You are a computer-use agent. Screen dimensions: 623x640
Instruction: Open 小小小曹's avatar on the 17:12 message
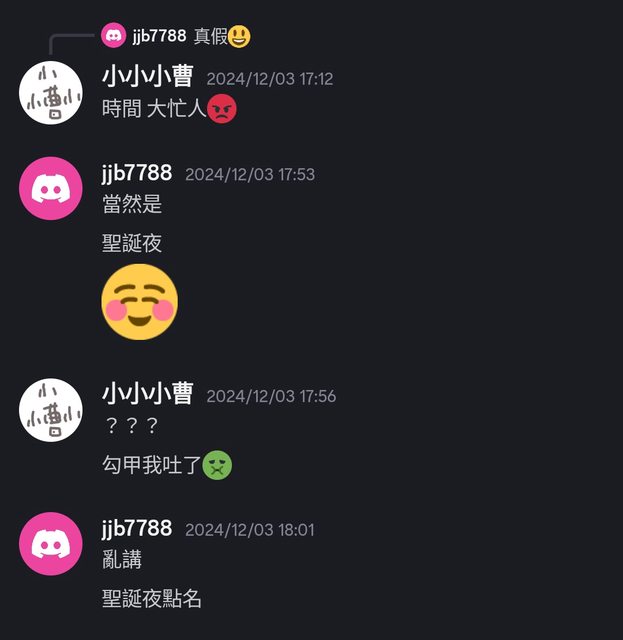coord(51,92)
